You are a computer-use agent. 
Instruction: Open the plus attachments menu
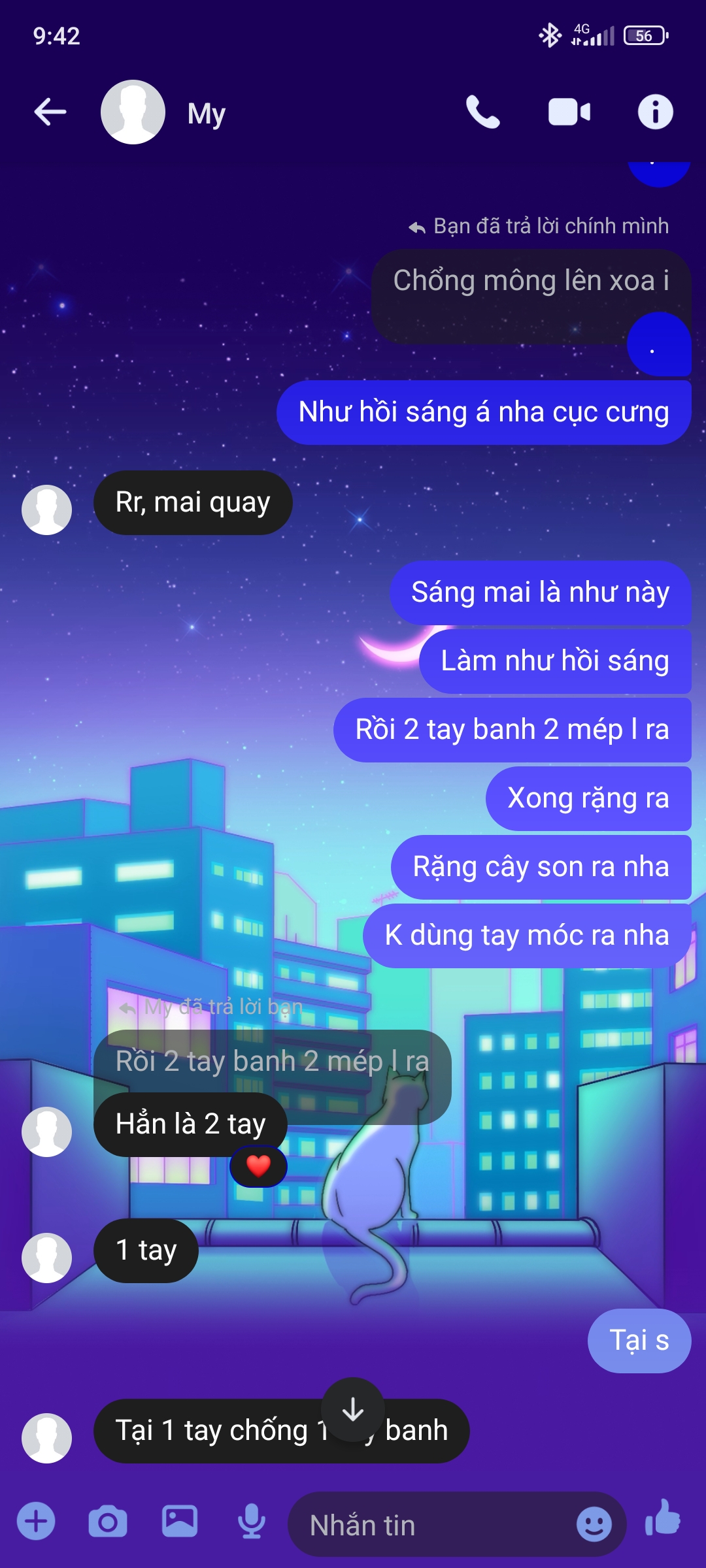tap(36, 1522)
